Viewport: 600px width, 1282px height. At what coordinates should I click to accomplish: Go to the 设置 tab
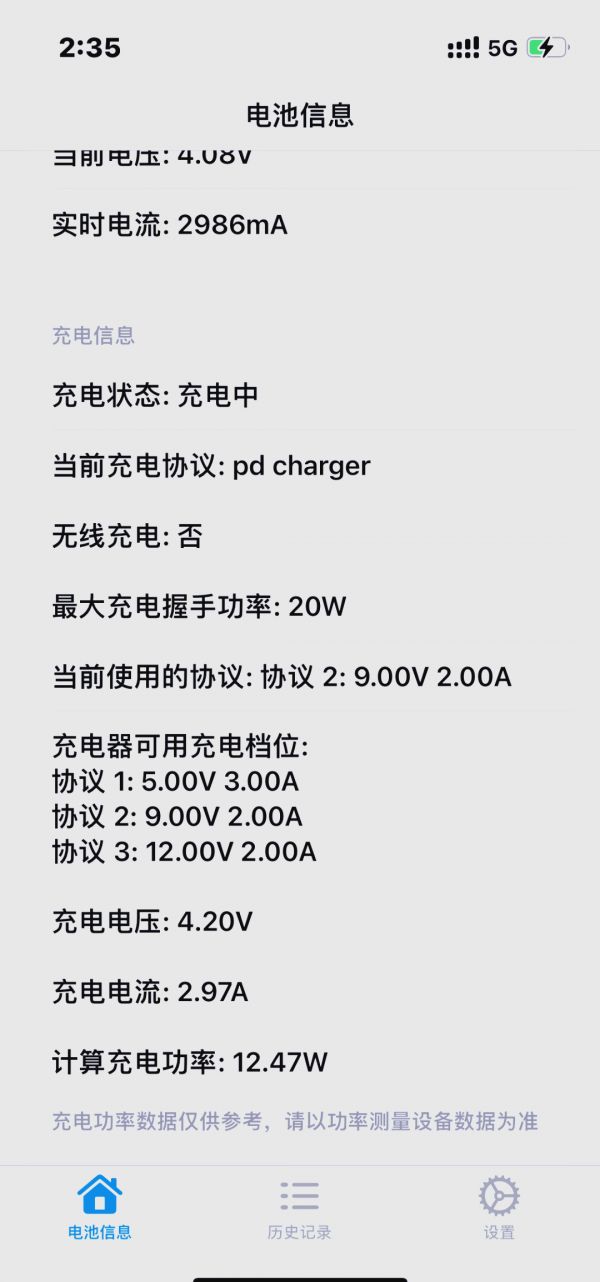coord(499,1206)
